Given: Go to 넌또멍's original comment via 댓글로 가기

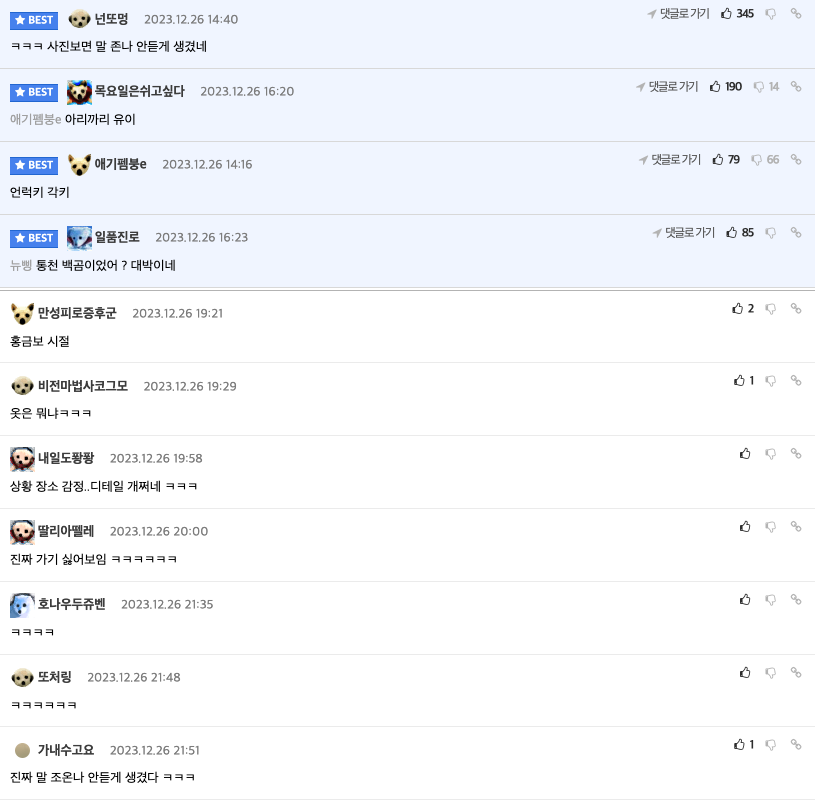Looking at the screenshot, I should (678, 14).
